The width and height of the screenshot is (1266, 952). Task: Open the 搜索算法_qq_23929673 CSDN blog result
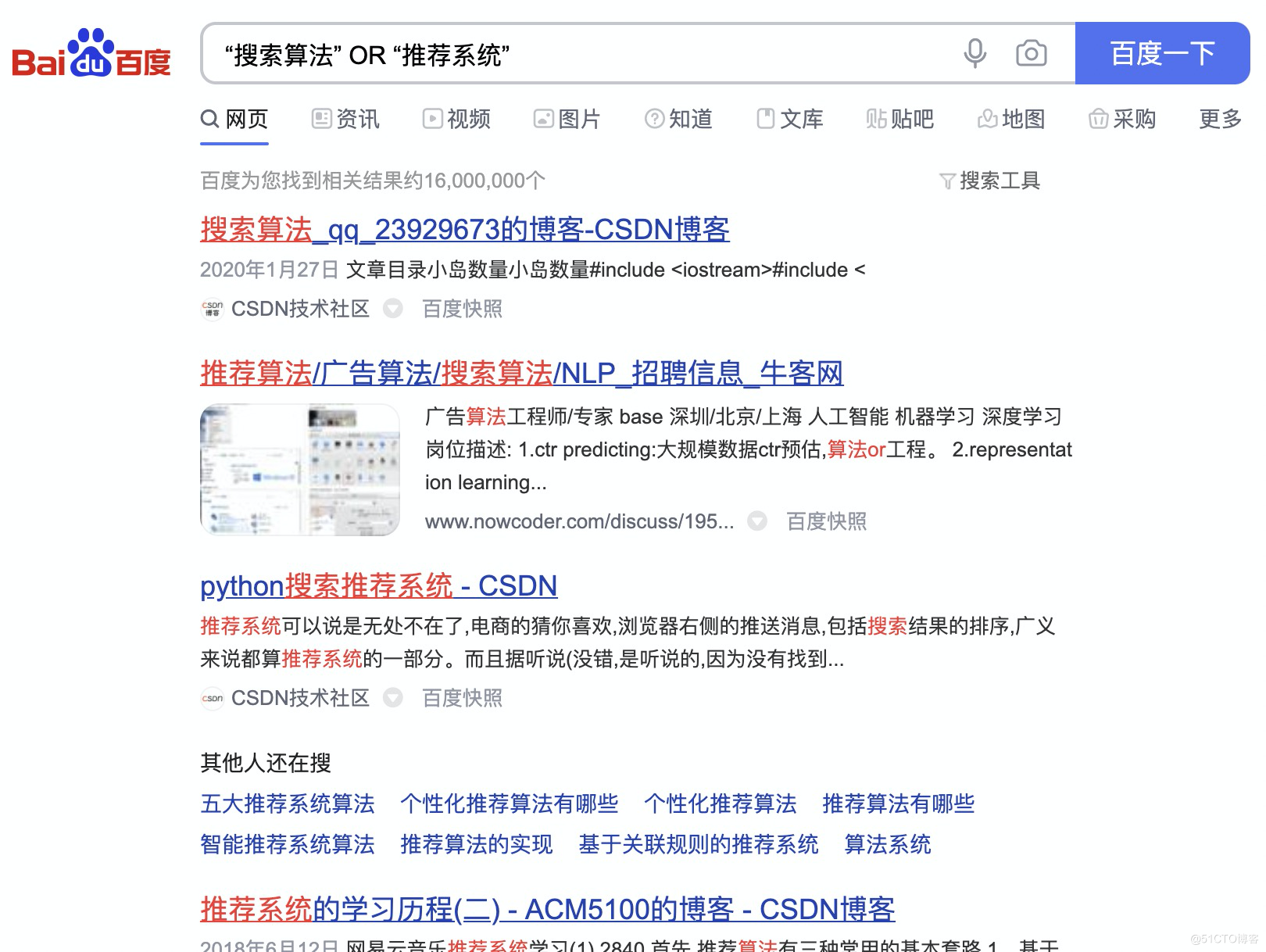[x=464, y=229]
